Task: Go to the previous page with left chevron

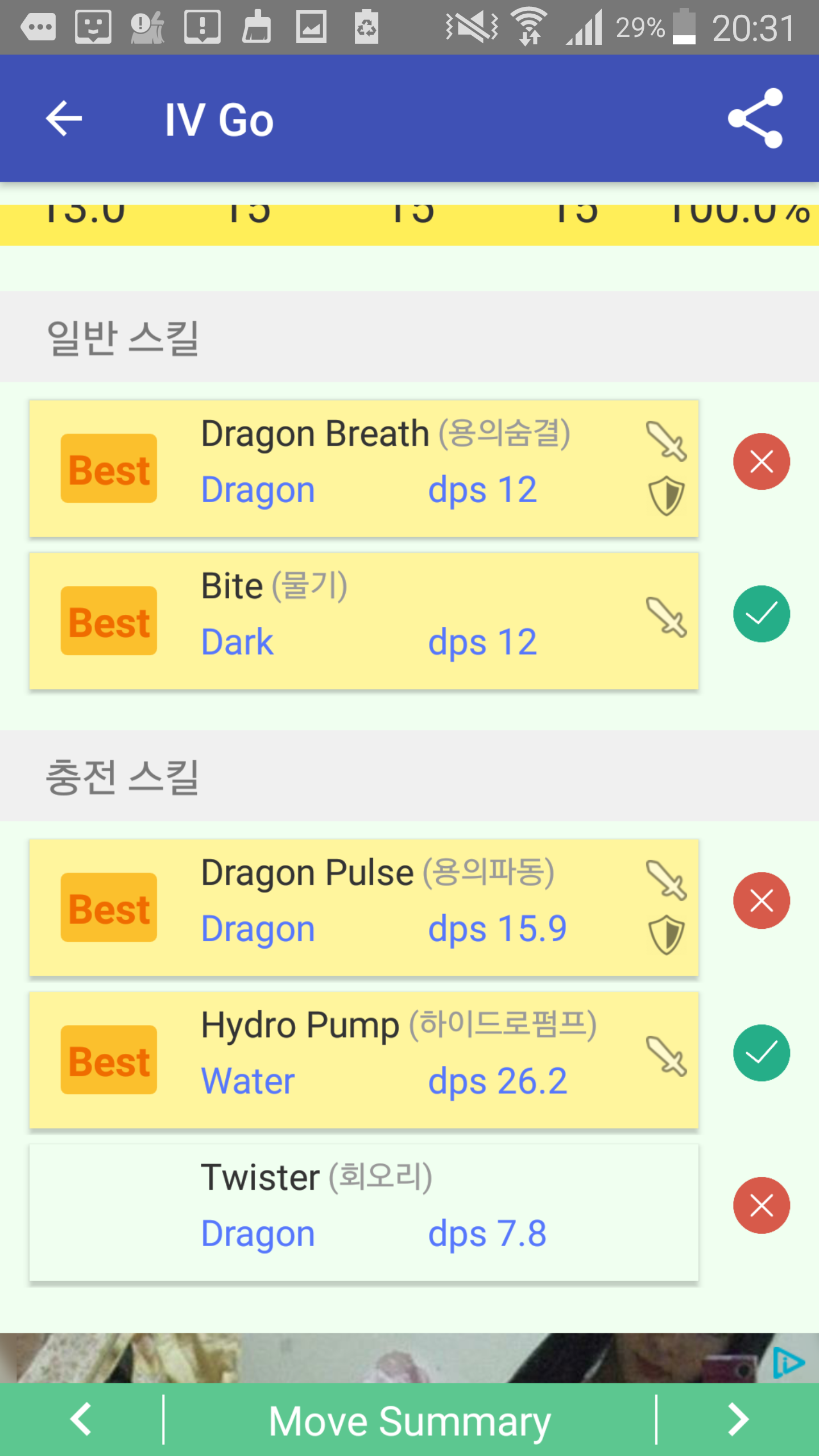Action: click(81, 1420)
